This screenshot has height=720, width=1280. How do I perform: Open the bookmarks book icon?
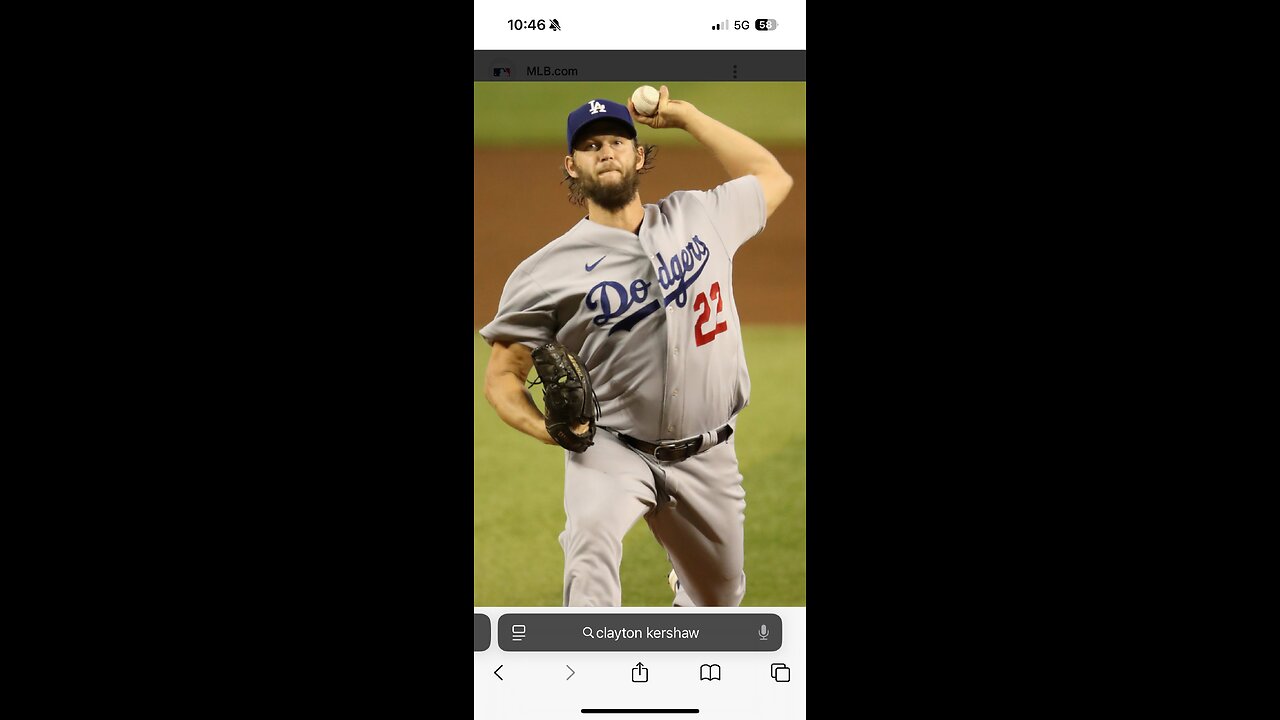point(710,673)
